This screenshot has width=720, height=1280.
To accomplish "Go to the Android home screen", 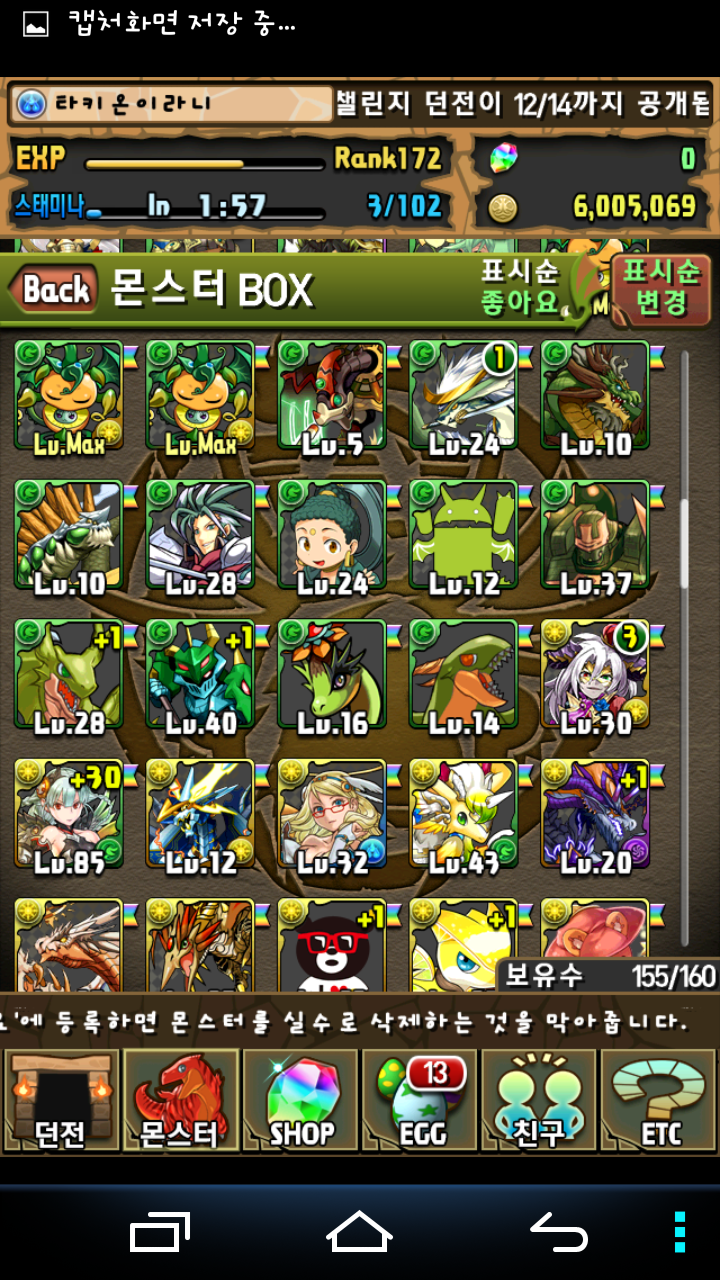I will [359, 1231].
